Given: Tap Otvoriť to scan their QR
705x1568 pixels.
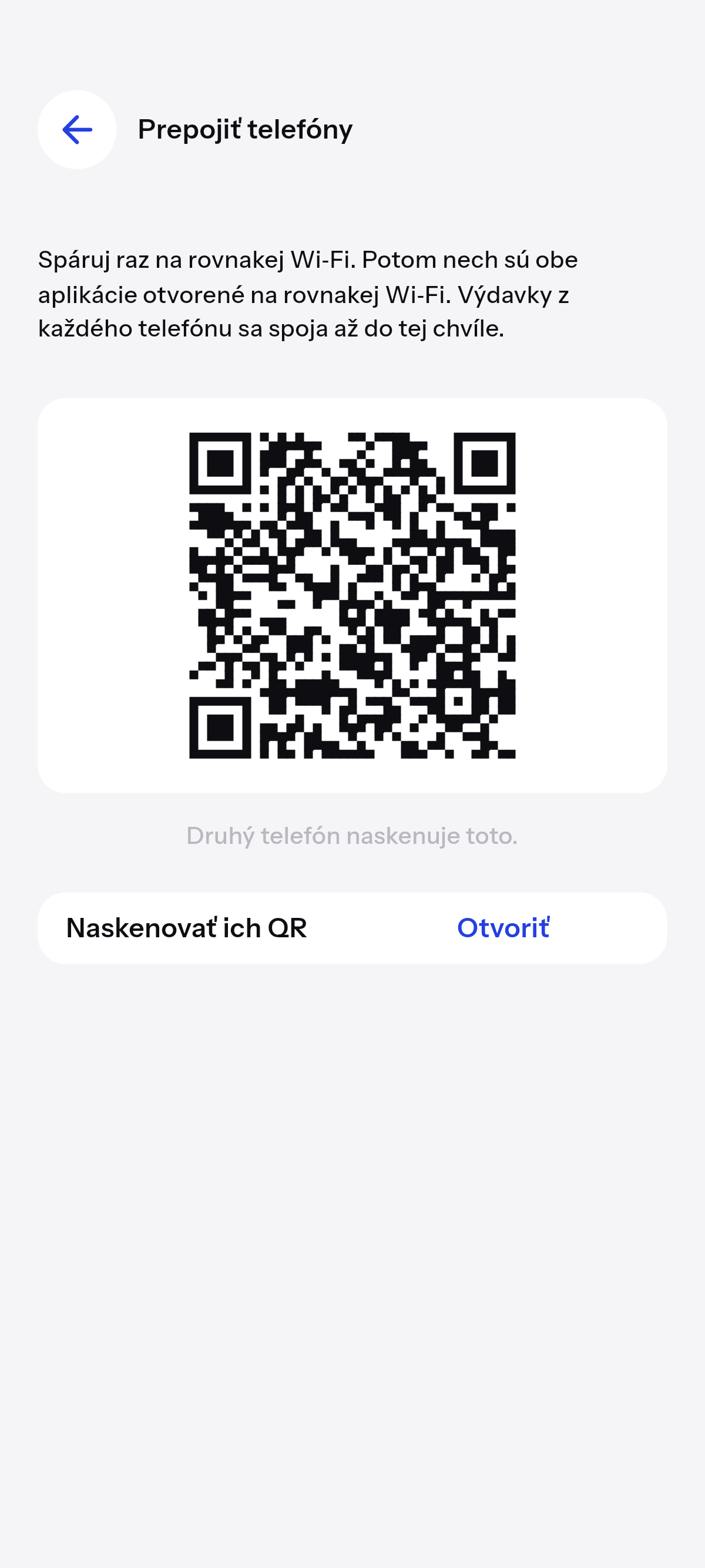Looking at the screenshot, I should click(503, 928).
